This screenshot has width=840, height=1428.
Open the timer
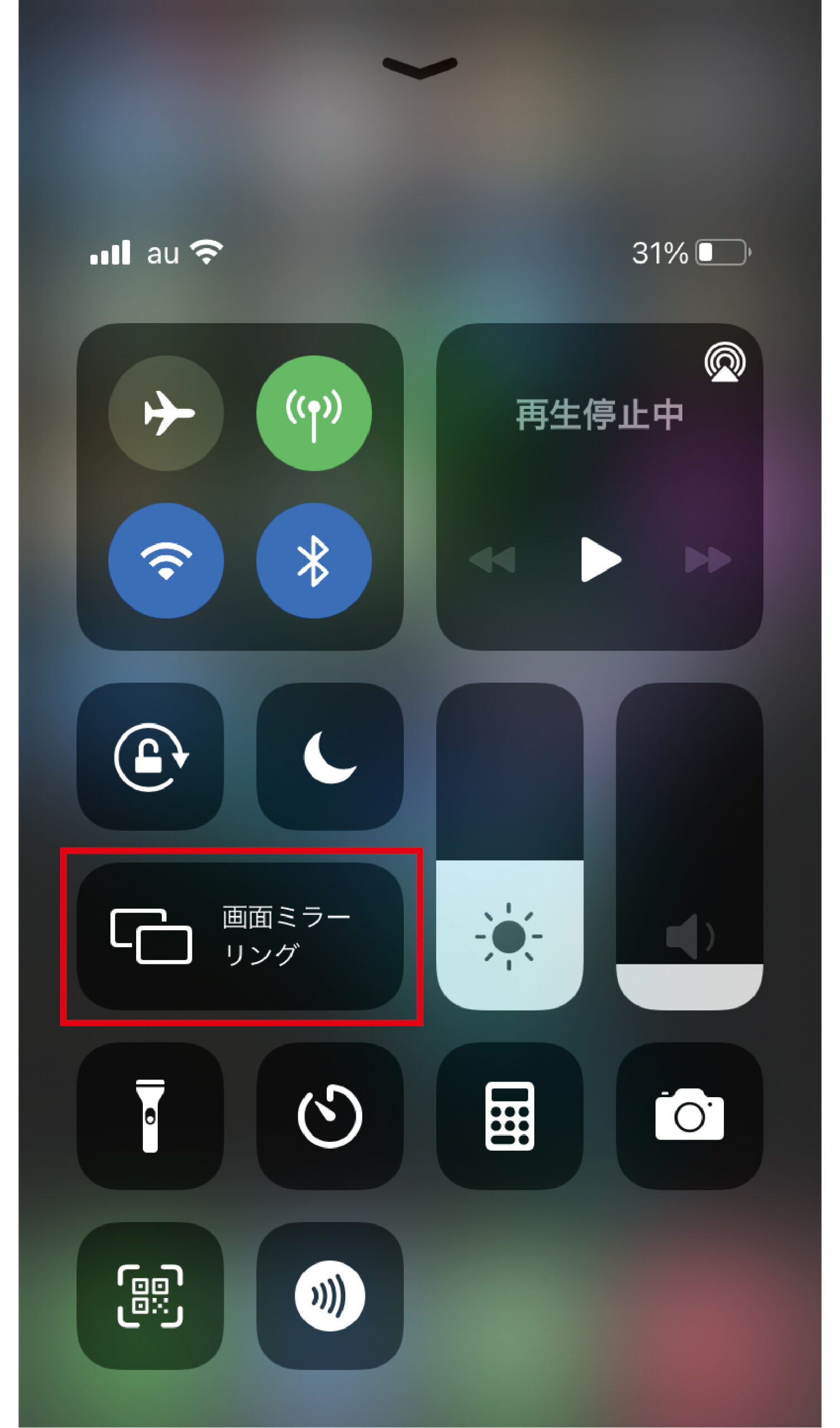330,1116
